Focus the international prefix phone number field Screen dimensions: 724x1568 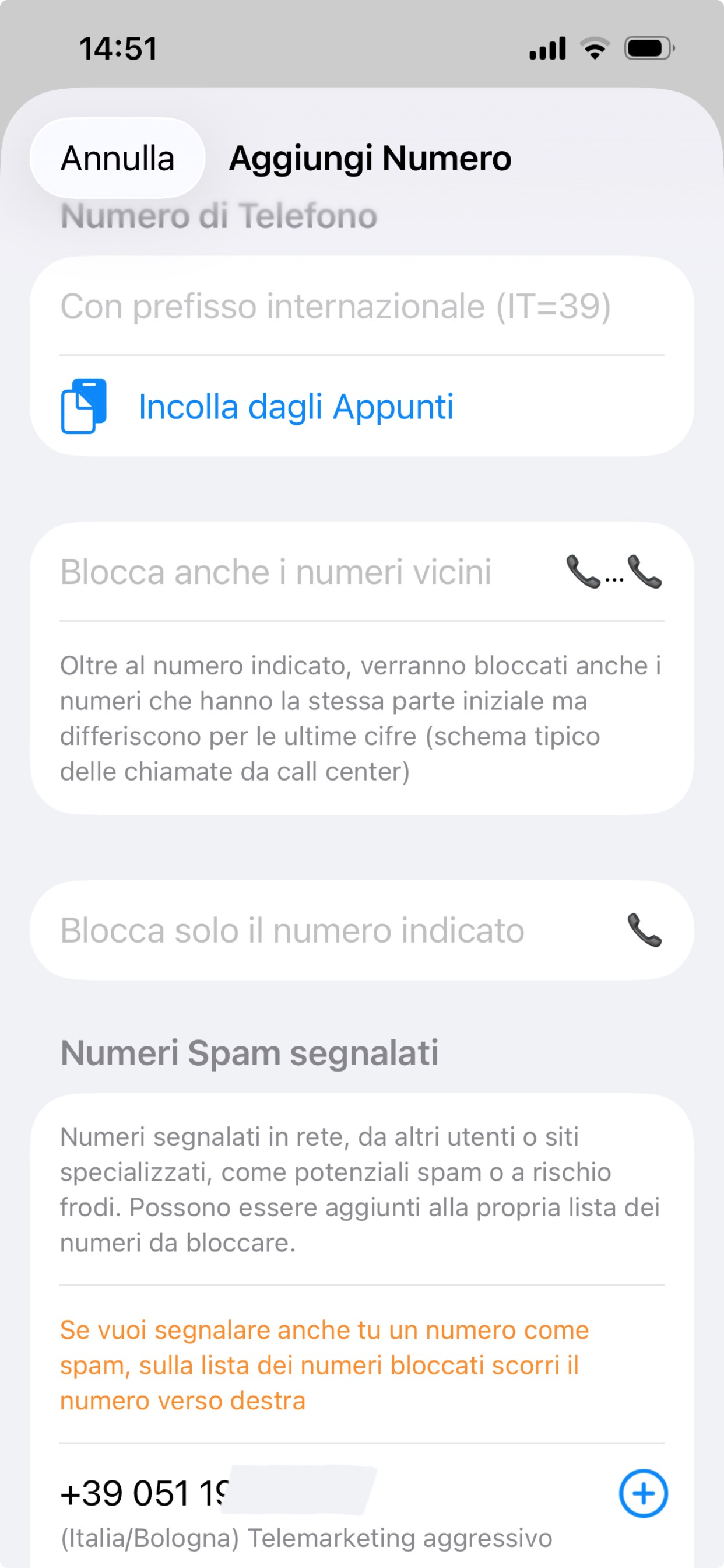(361, 306)
